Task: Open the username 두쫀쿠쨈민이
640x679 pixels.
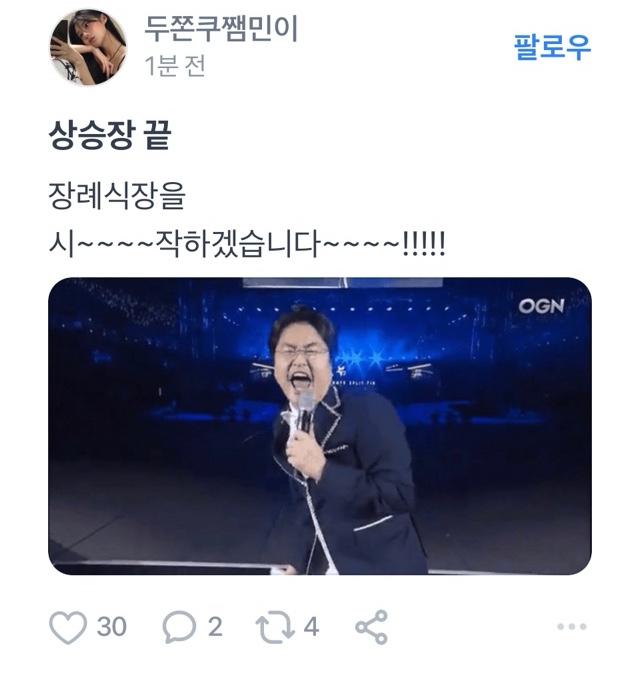Action: point(221,27)
